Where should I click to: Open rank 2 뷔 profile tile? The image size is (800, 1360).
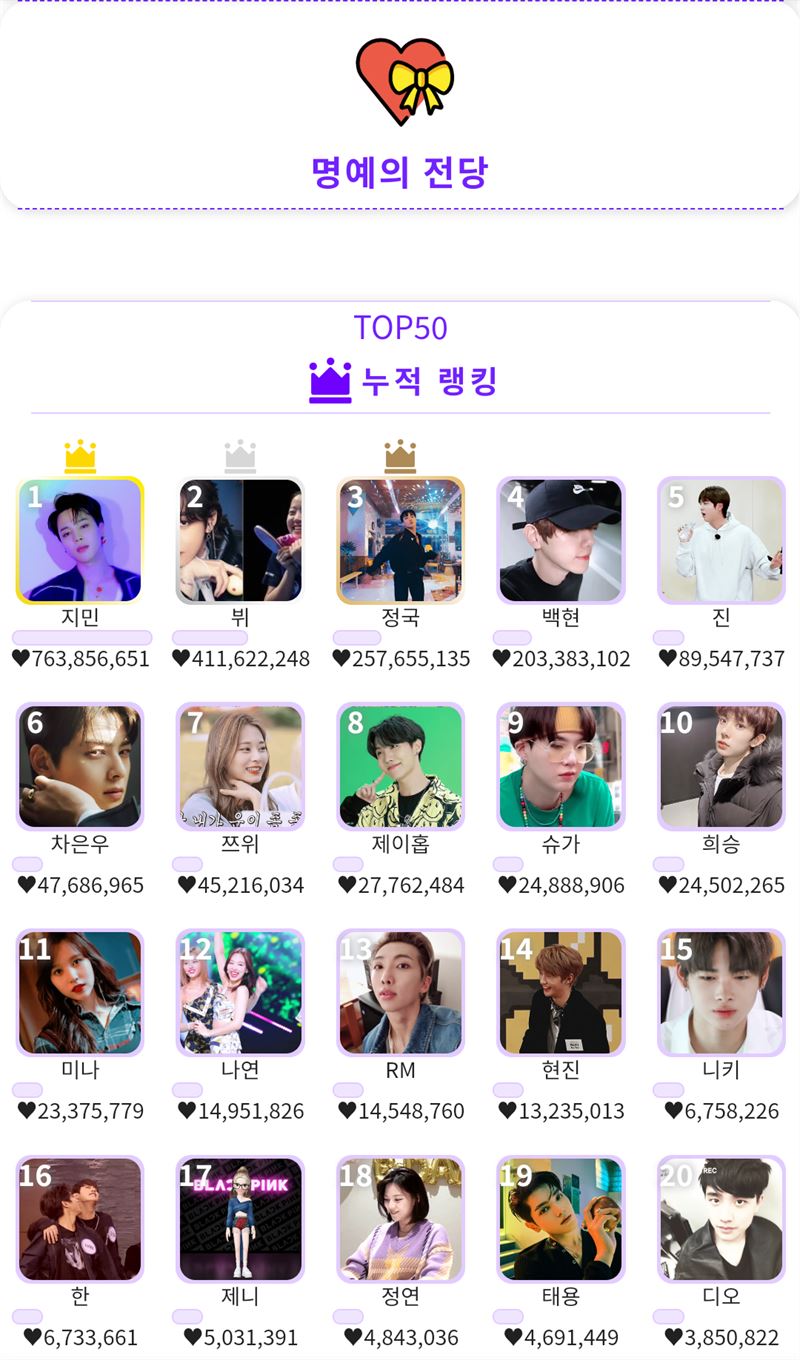[240, 541]
